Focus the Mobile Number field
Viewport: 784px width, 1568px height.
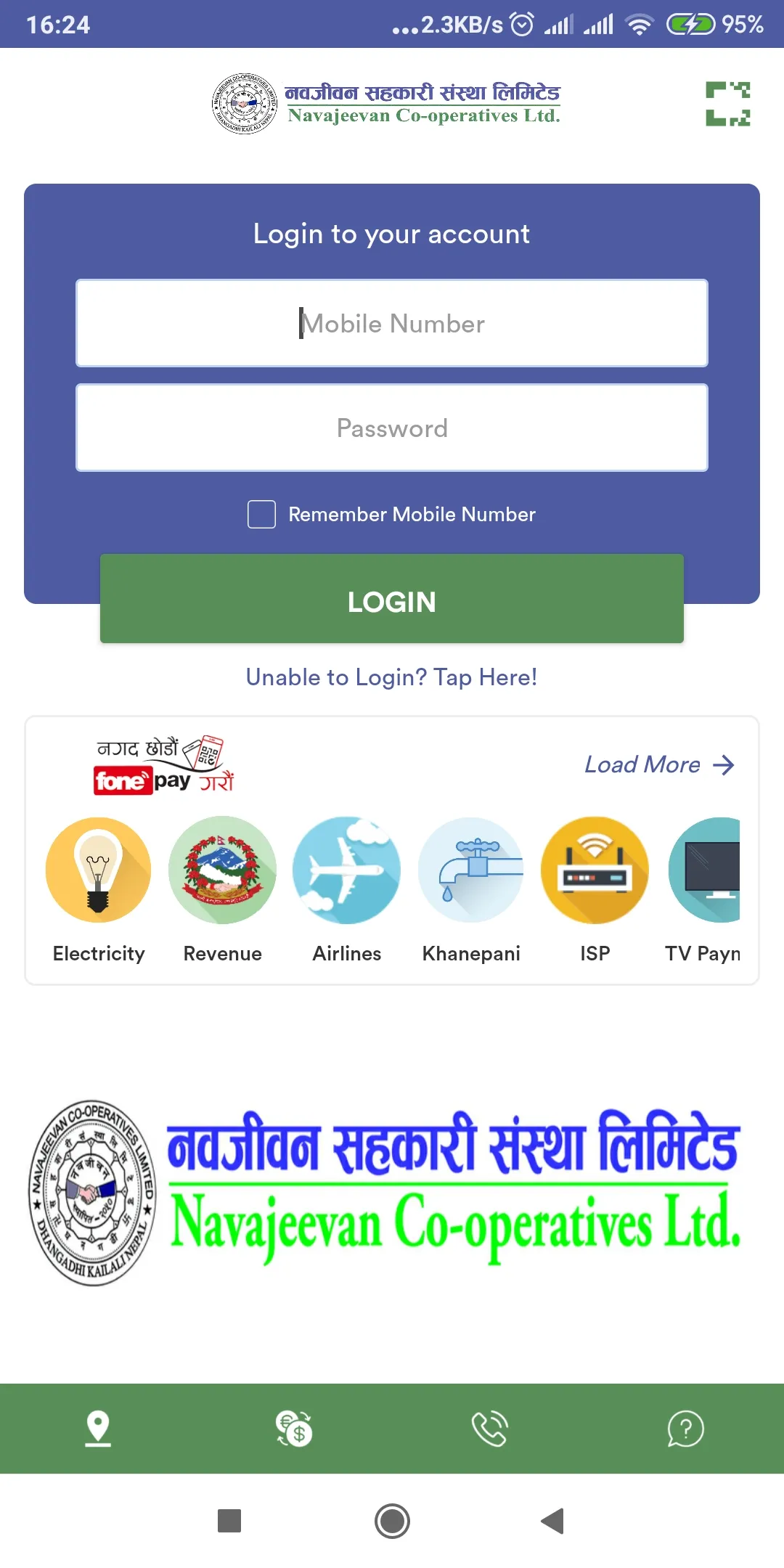pos(392,324)
